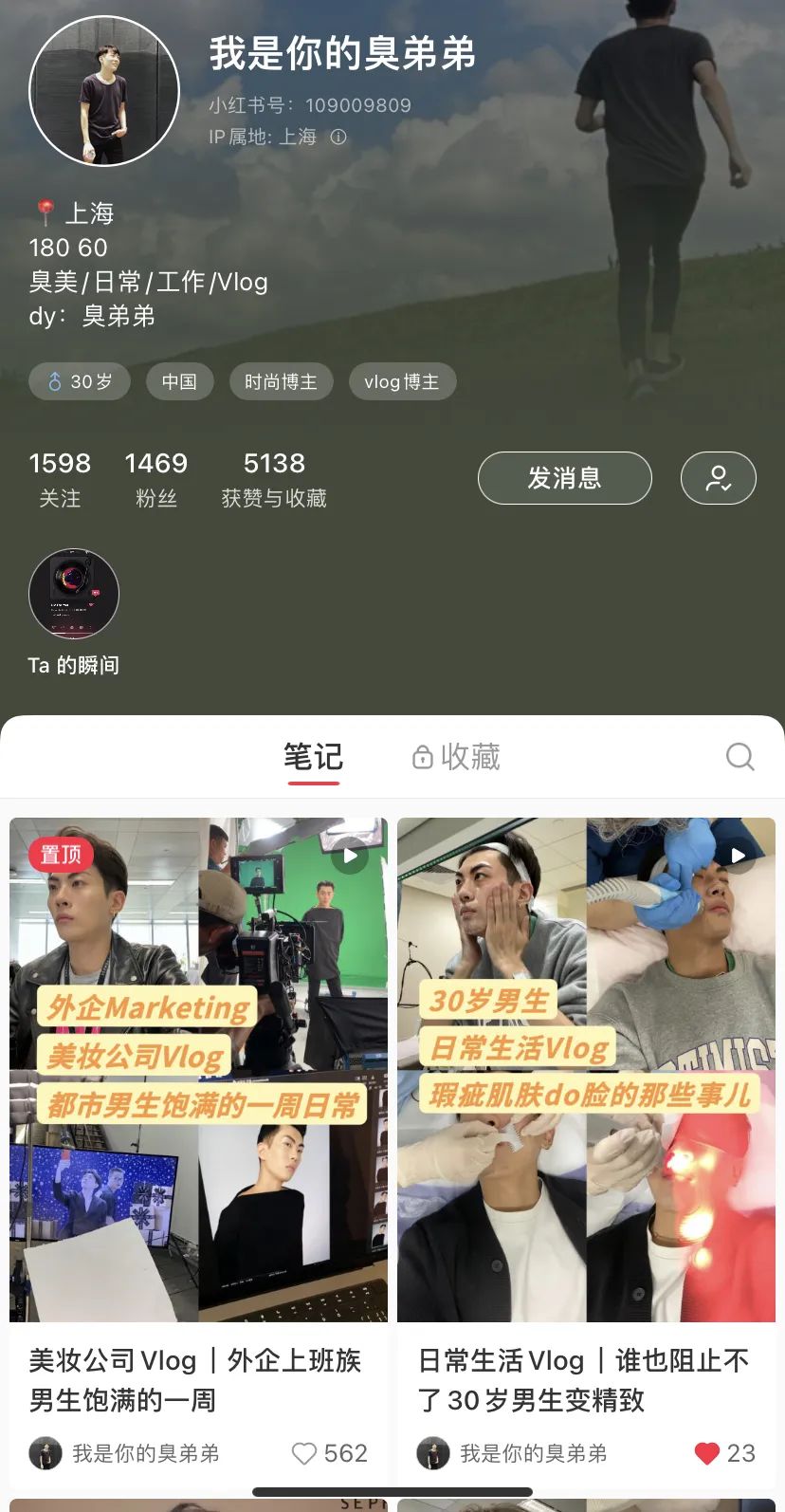Tap the 发消息 button
Screen dimensions: 785x1512
pyautogui.click(x=564, y=478)
